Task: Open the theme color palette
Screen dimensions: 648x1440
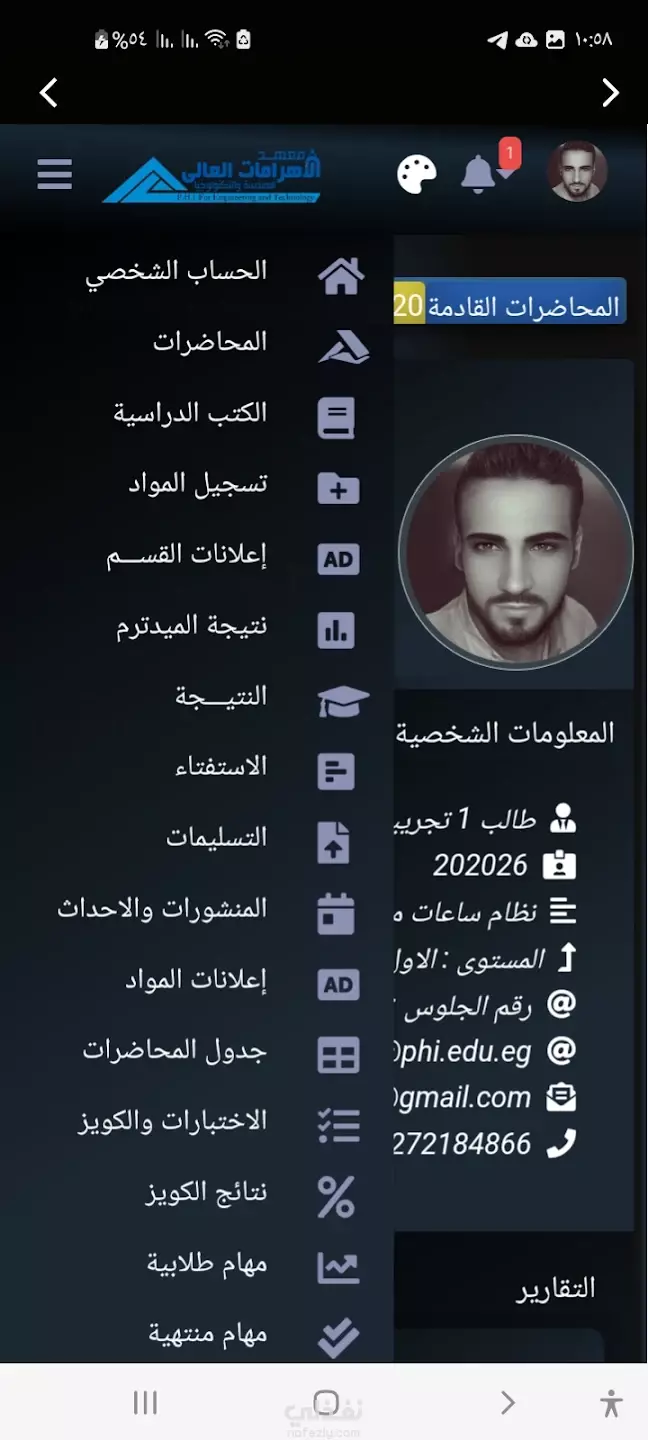Action: (x=417, y=175)
